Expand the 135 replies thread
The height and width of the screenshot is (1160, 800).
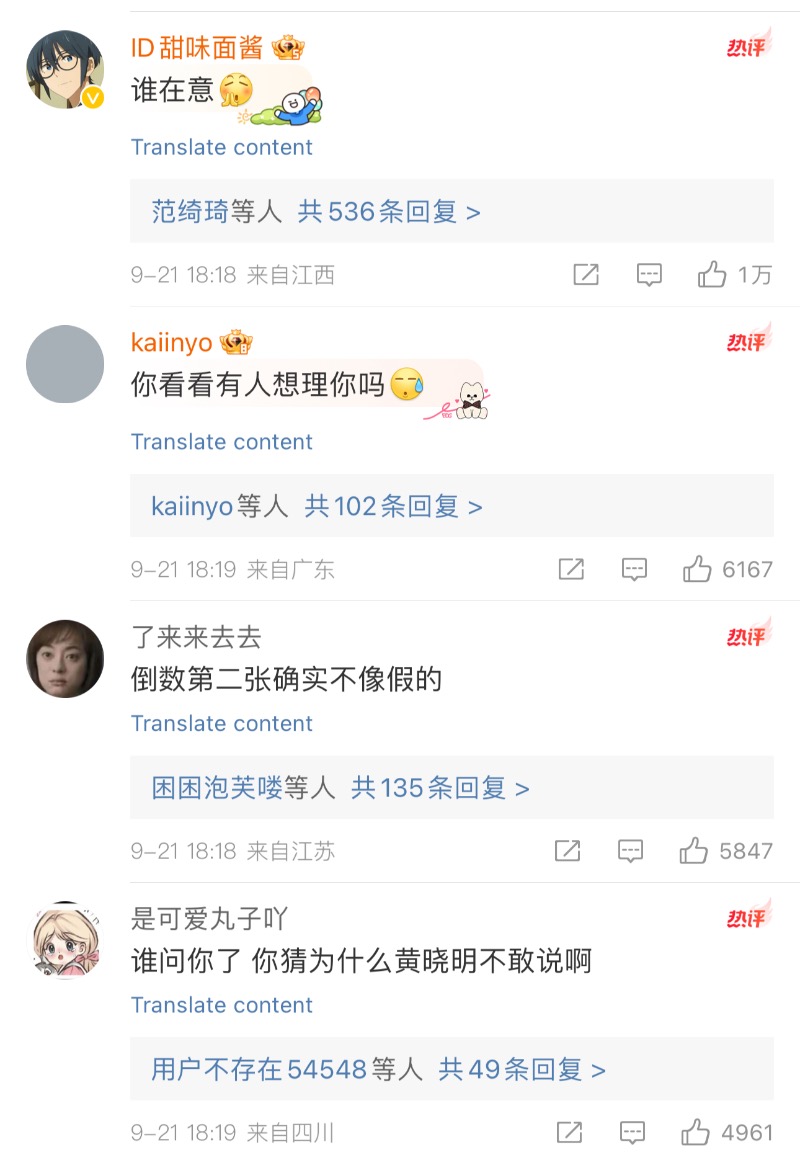pos(440,788)
